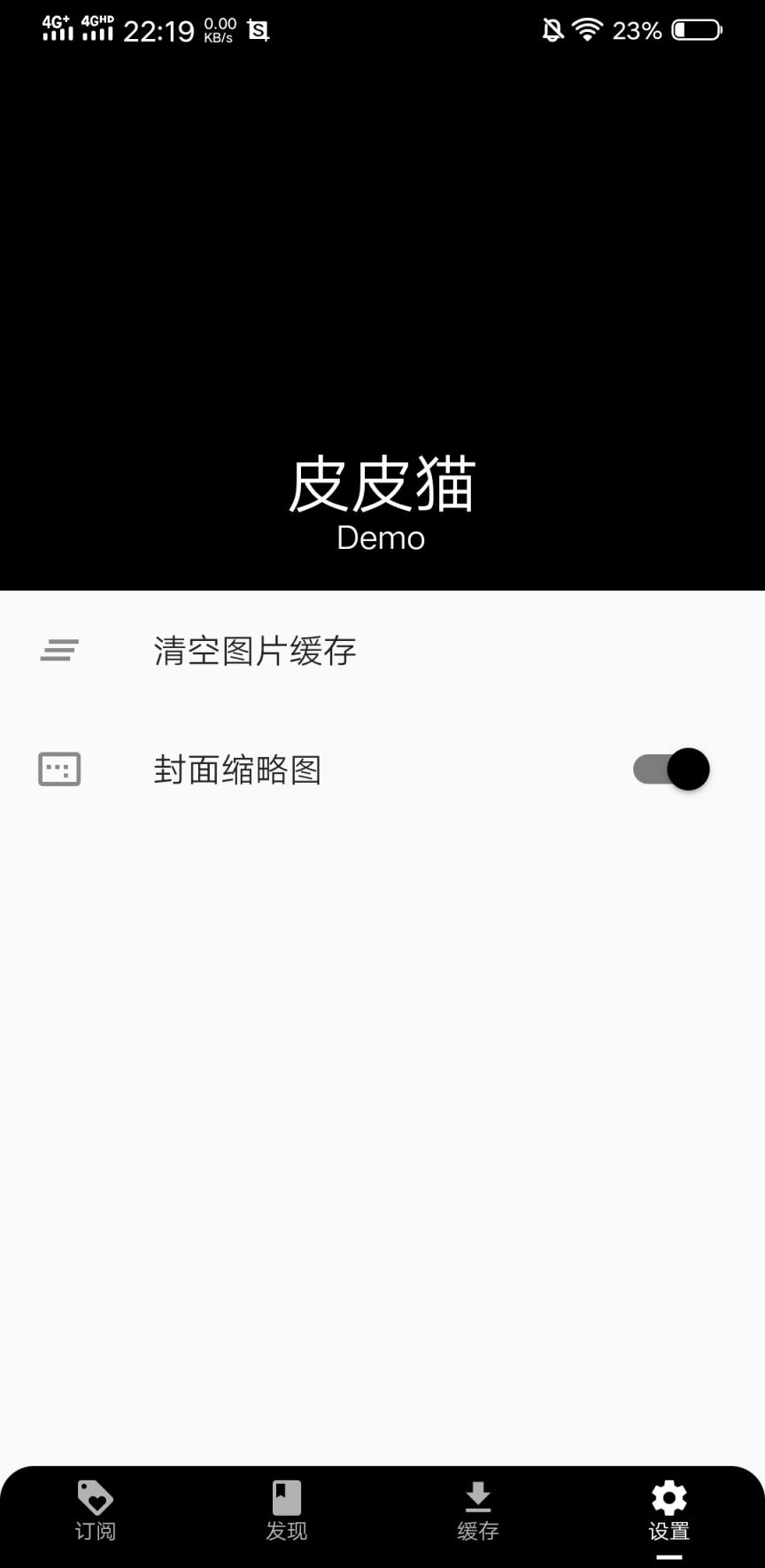
Task: Click the clear cache lines icon
Action: tap(58, 650)
